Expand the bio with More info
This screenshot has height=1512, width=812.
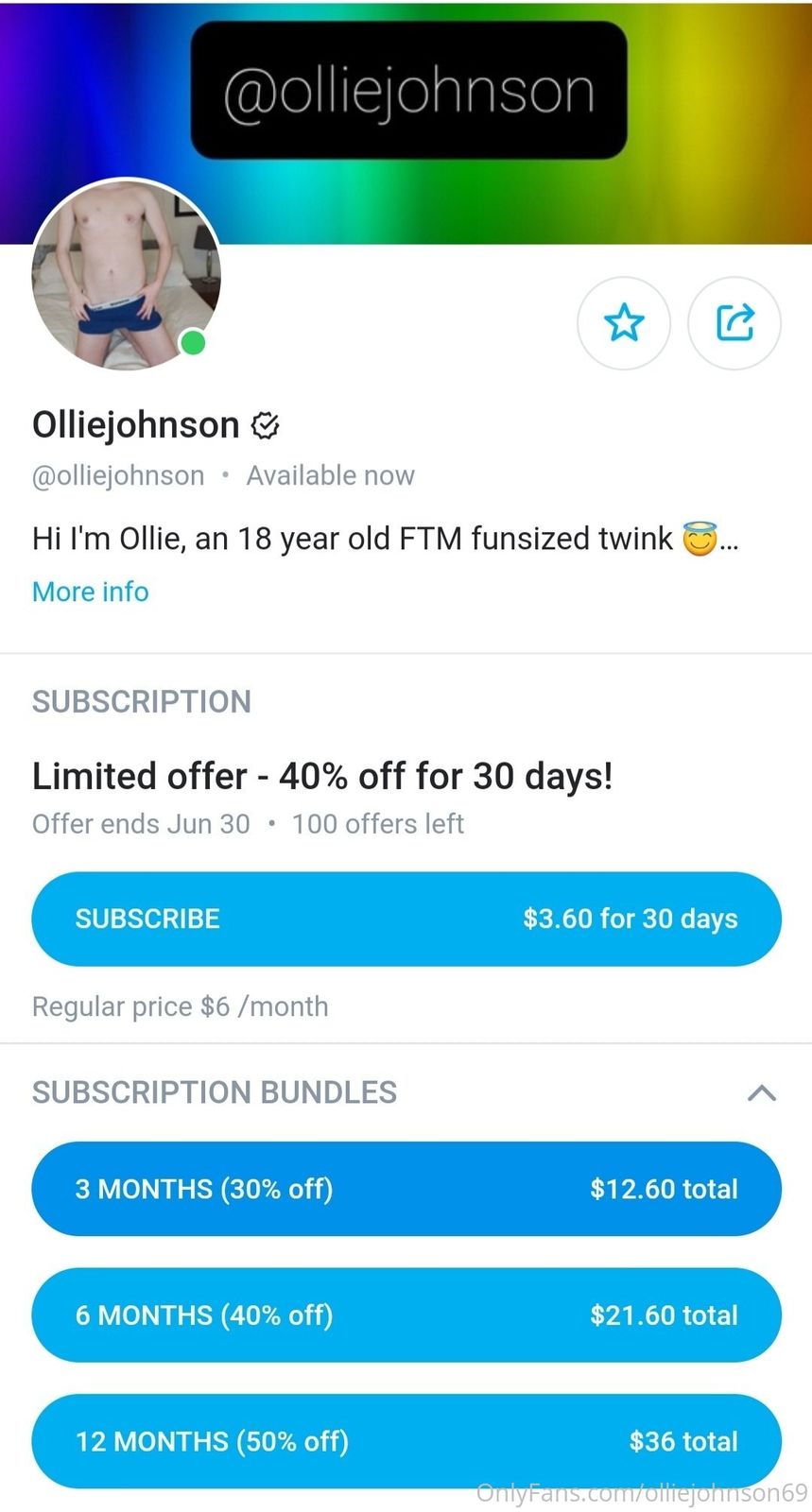(x=91, y=592)
